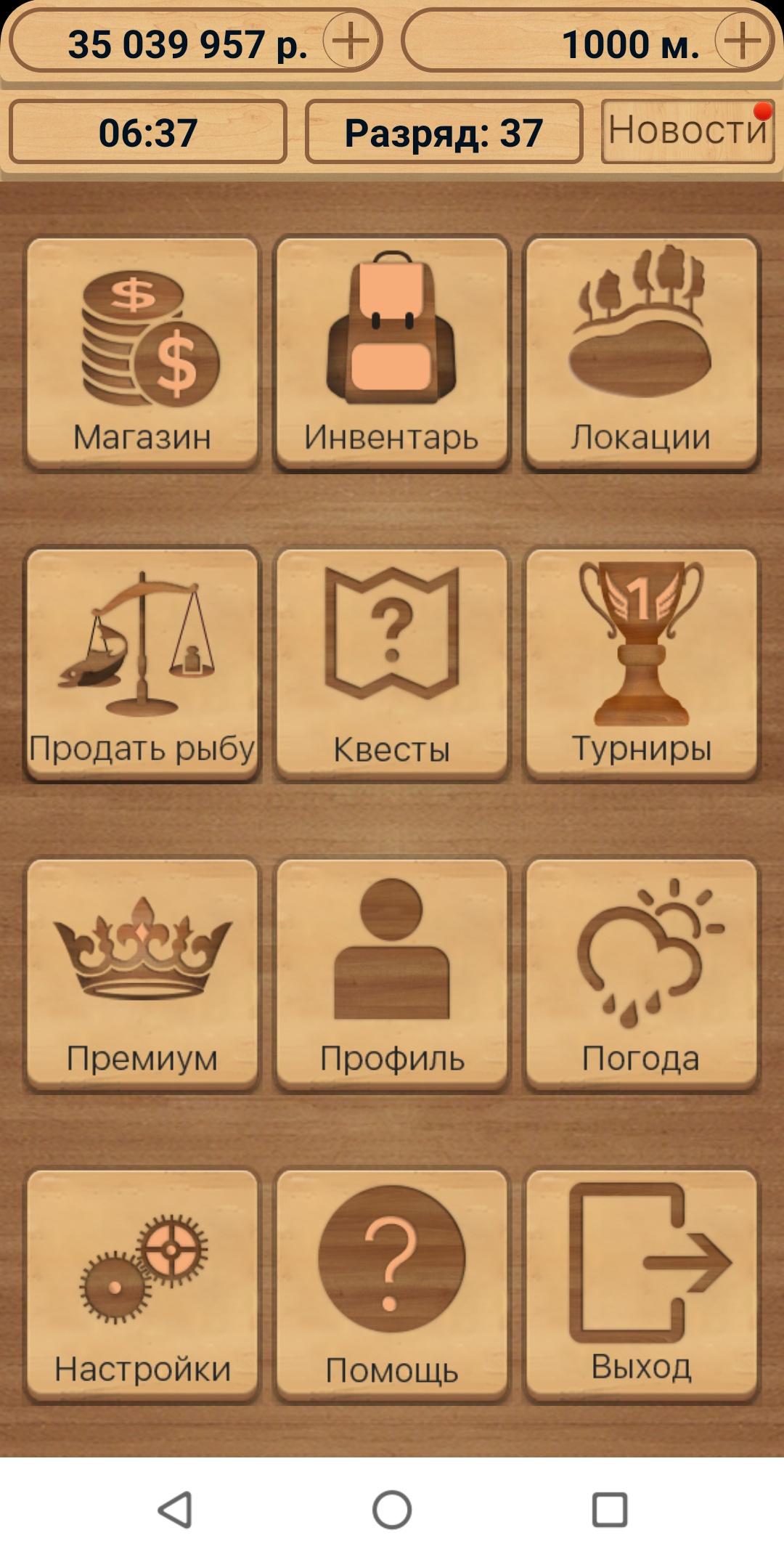Open Настройки settings
Screen dimensions: 784x1562
tap(142, 1285)
